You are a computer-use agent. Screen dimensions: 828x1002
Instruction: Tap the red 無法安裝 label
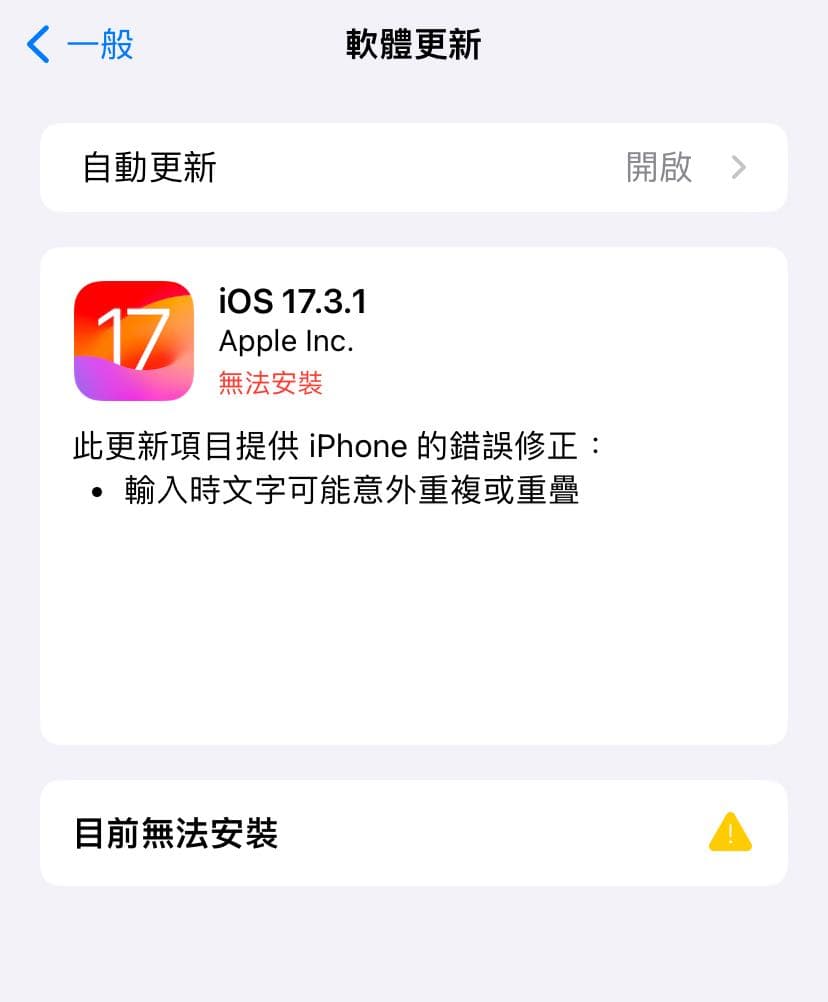coord(270,384)
